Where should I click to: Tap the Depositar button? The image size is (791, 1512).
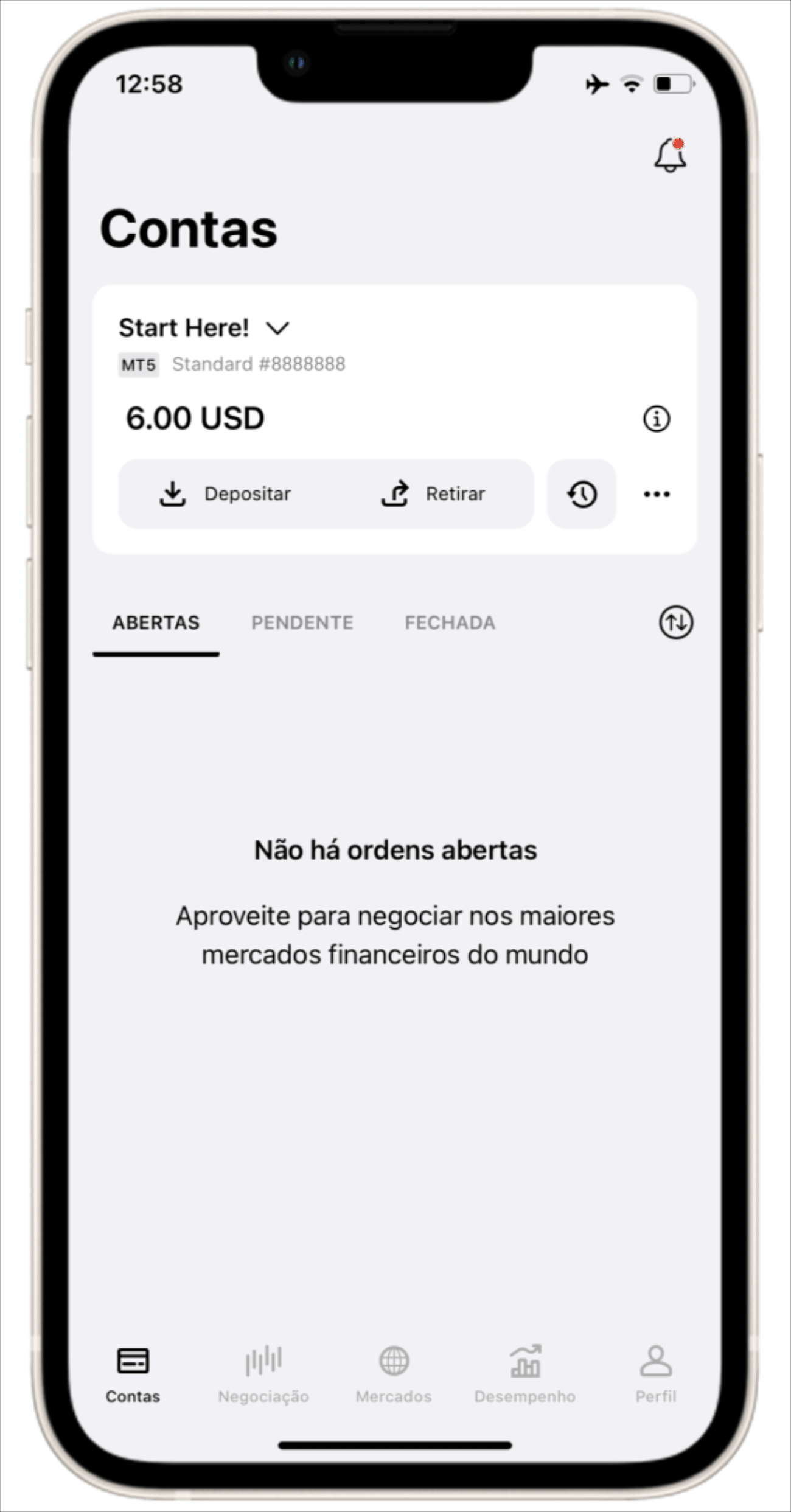point(225,493)
